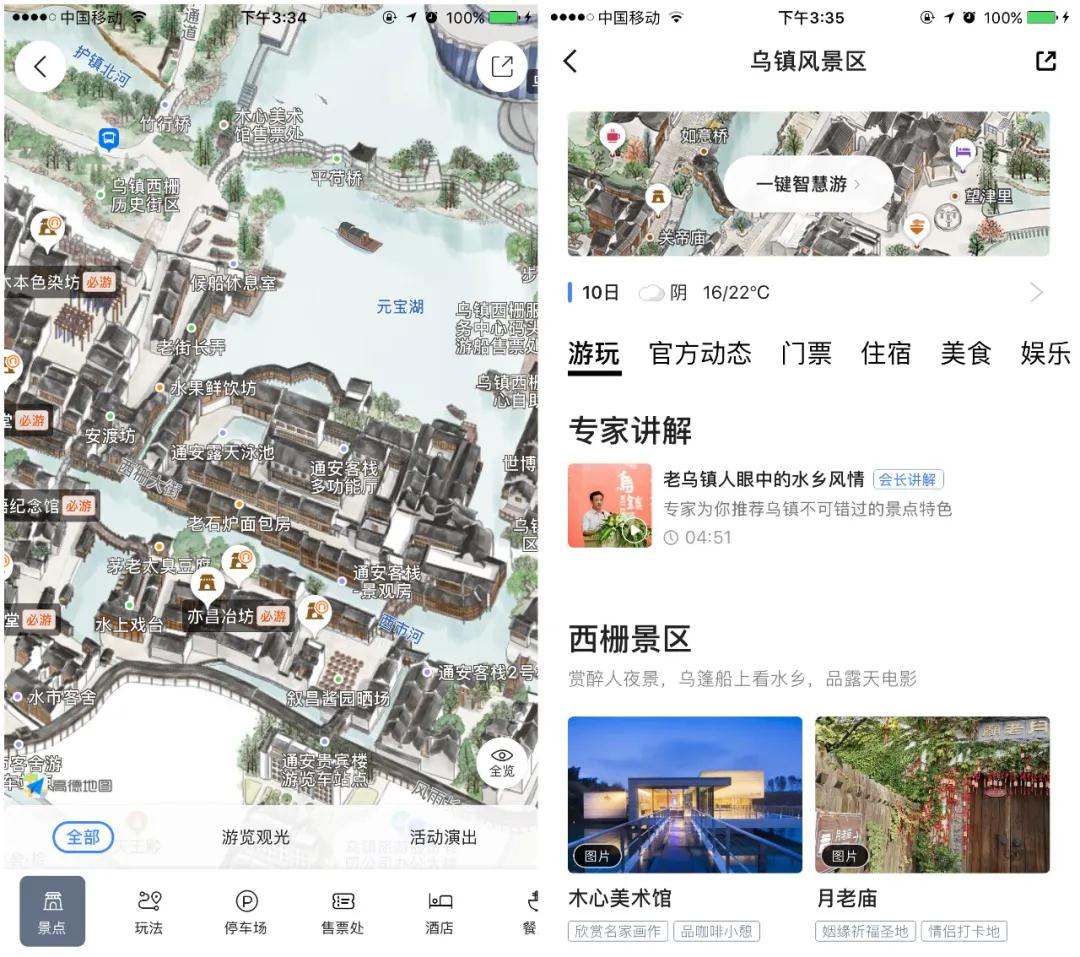Switch to the 酒店 tab
1080x957 pixels.
(x=439, y=912)
